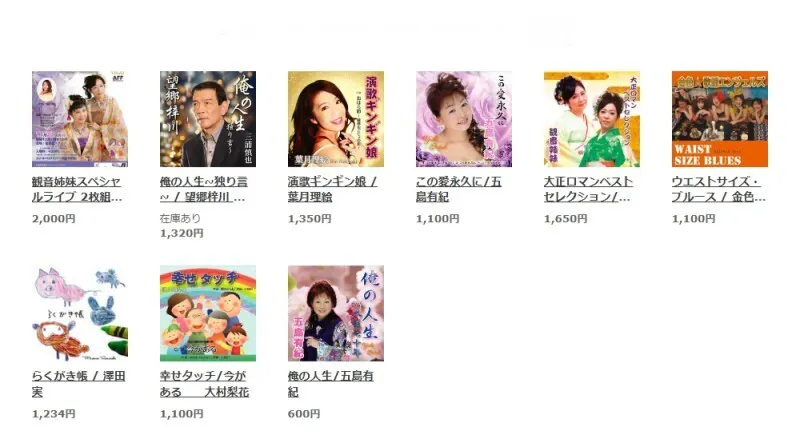Select the 演歌ギンギン娘 / 葉月理絵 link

click(x=333, y=189)
